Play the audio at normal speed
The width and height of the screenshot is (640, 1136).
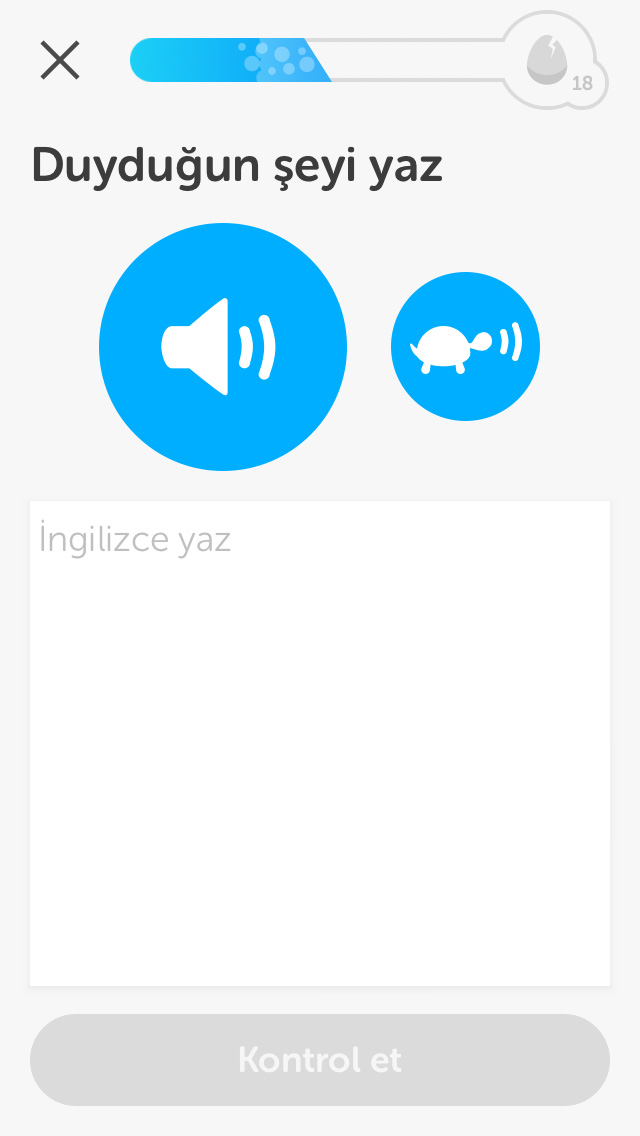(x=223, y=347)
